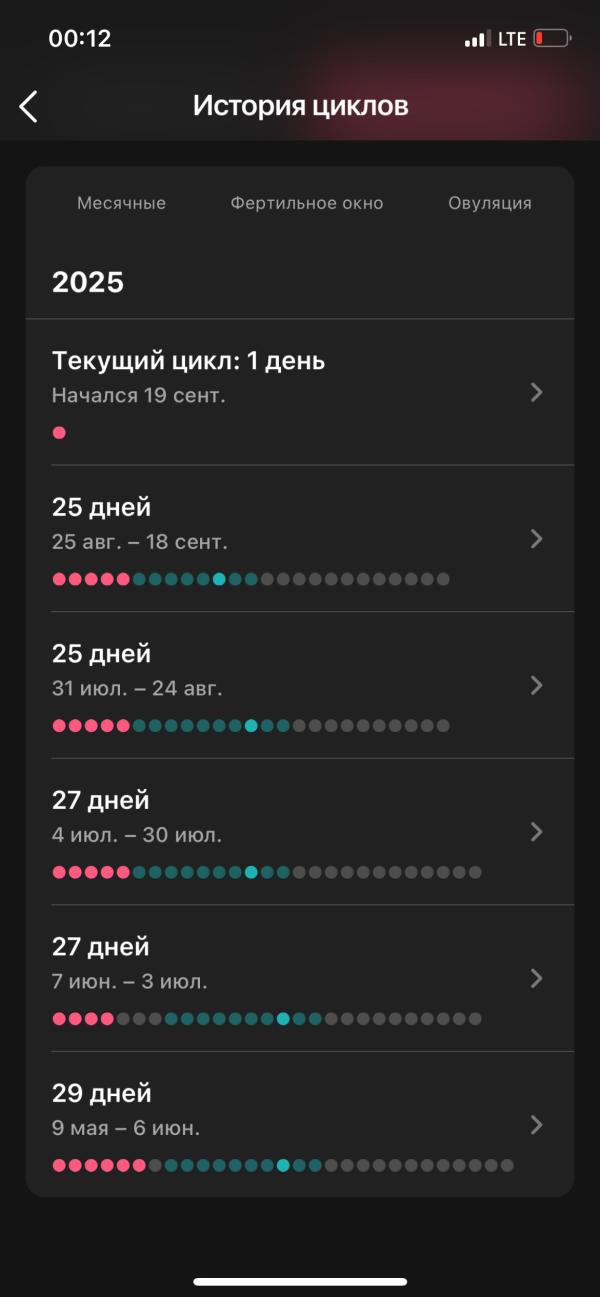The height and width of the screenshot is (1297, 600).
Task: Open the current cycle started 19 сент.
Action: coord(300,392)
